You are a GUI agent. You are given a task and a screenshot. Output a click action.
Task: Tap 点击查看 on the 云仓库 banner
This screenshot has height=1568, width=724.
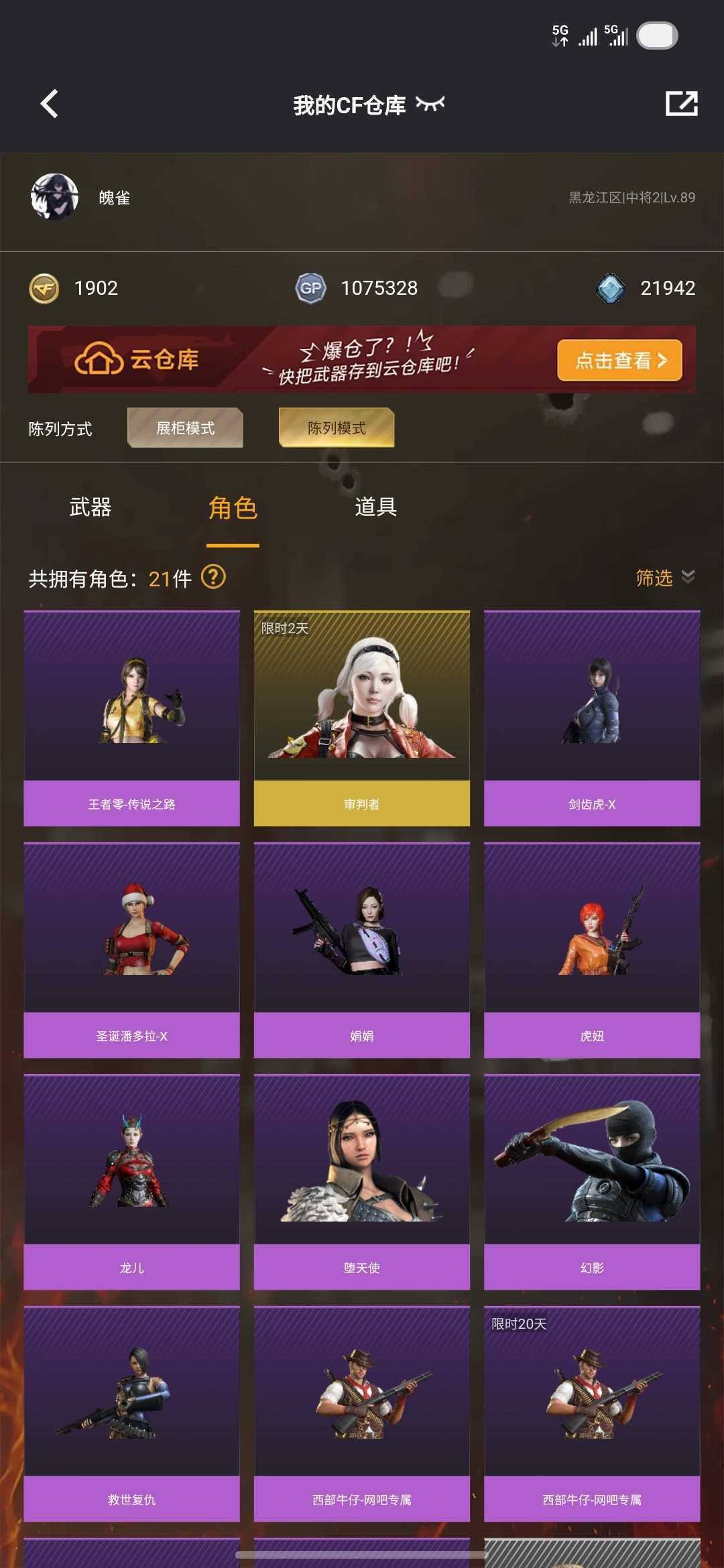coord(619,361)
